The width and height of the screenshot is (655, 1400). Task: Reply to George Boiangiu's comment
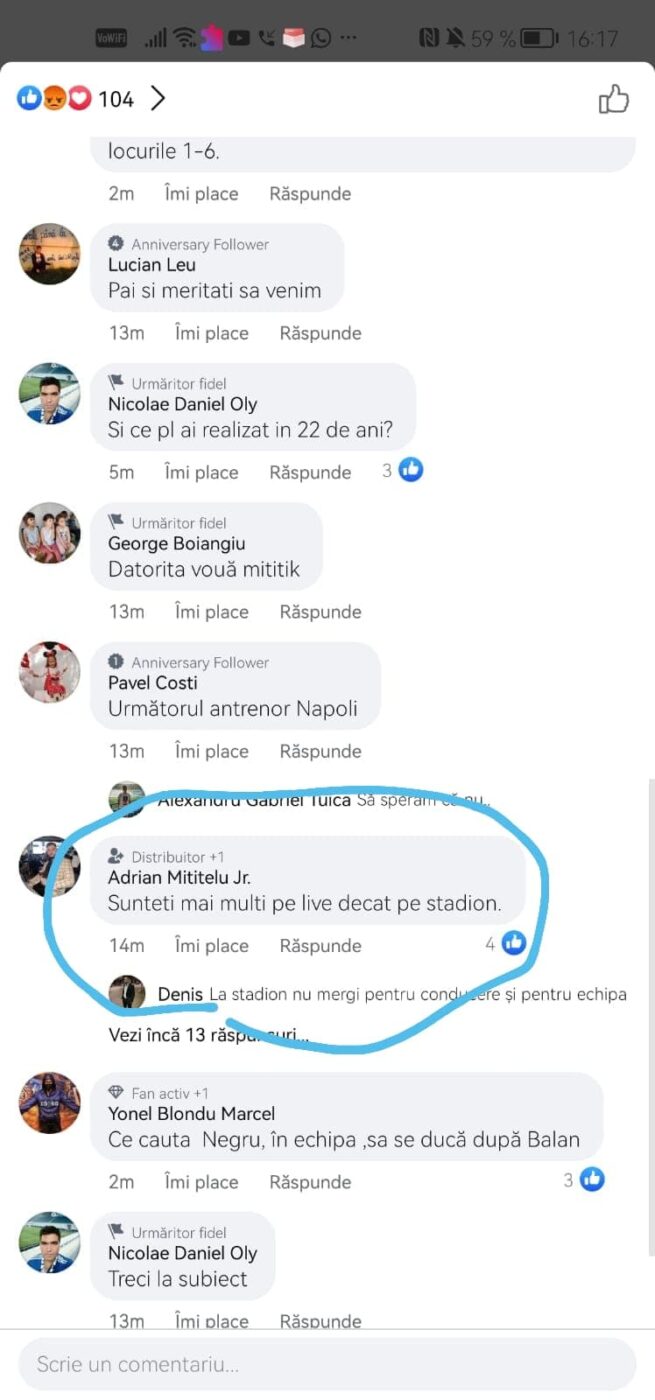click(320, 612)
